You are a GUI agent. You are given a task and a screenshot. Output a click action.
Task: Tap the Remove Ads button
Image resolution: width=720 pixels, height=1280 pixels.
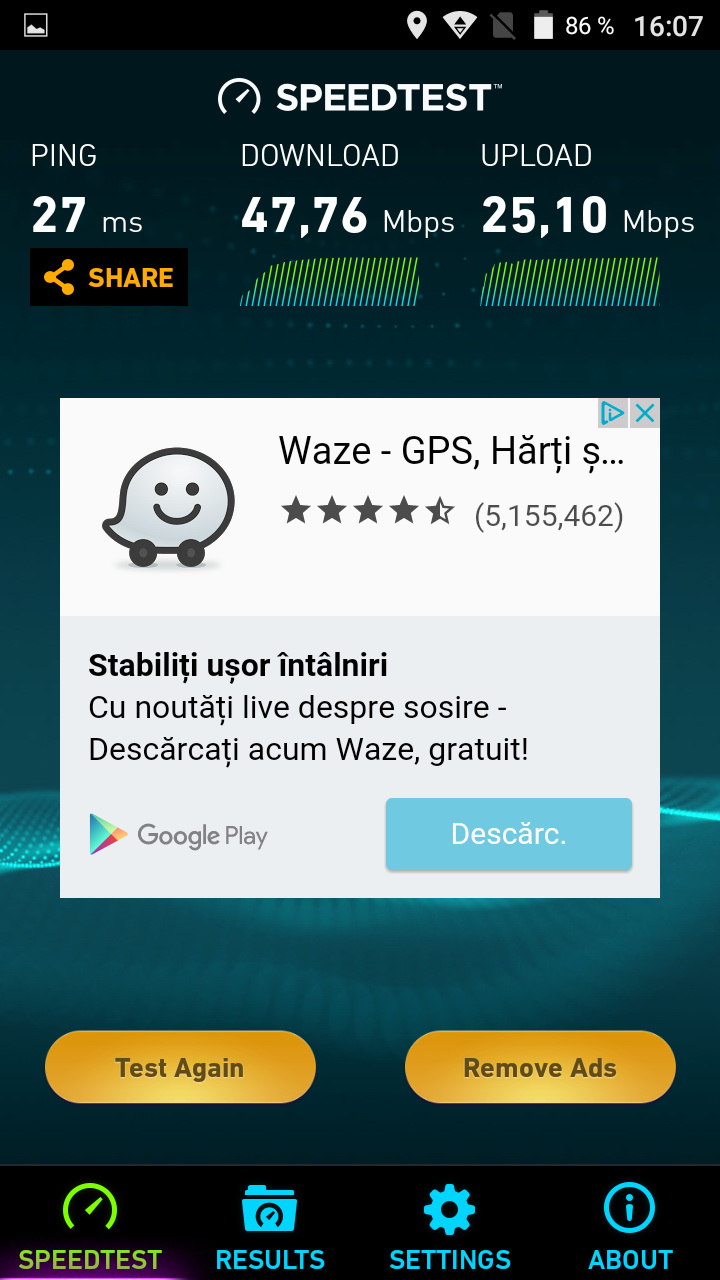pyautogui.click(x=540, y=1067)
